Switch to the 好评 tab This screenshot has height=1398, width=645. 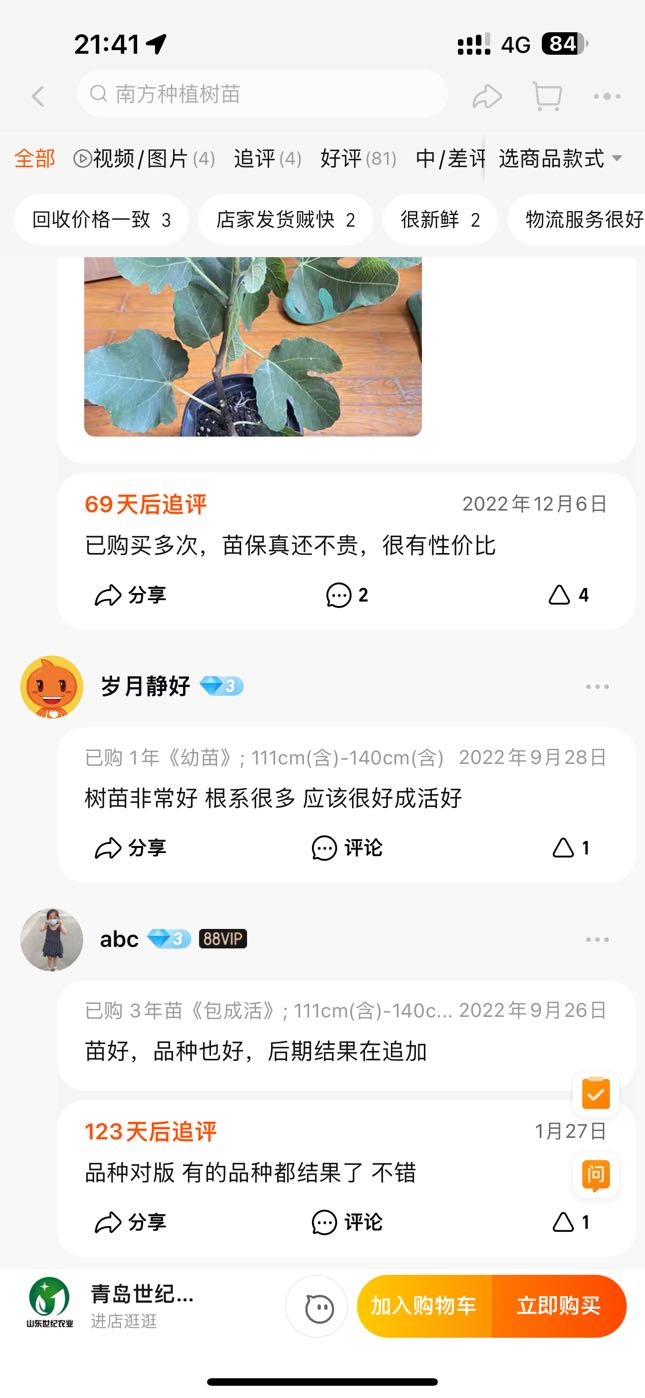[358, 158]
